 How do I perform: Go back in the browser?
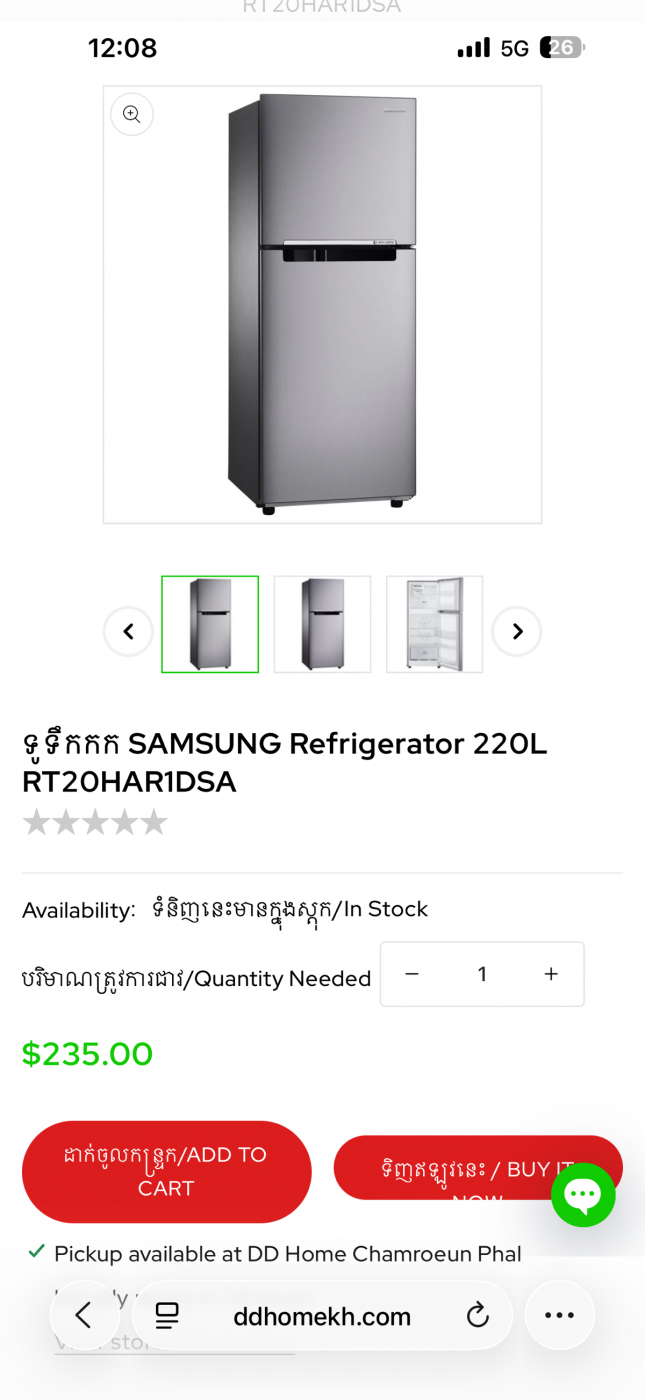84,1316
